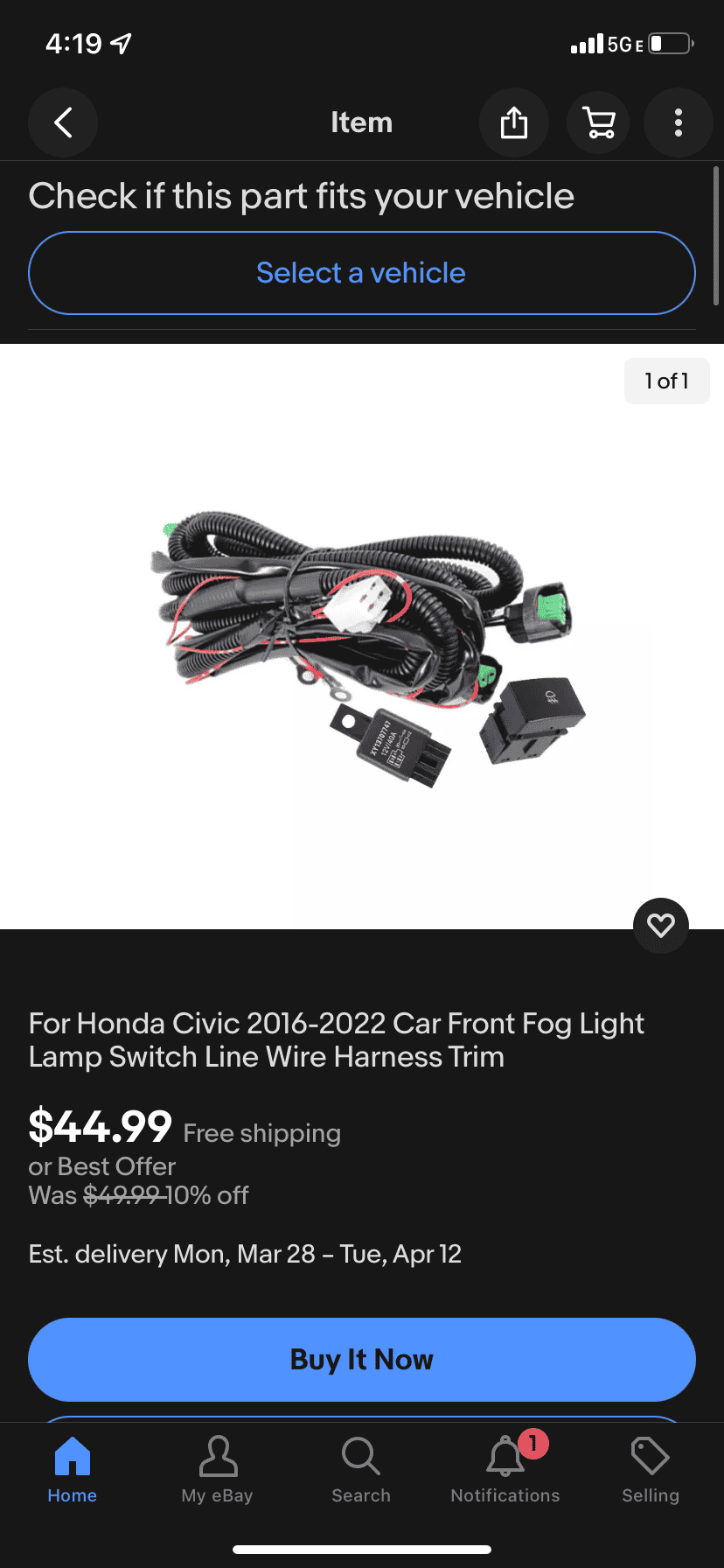
Task: Tap the Free shipping text
Action: (261, 1133)
